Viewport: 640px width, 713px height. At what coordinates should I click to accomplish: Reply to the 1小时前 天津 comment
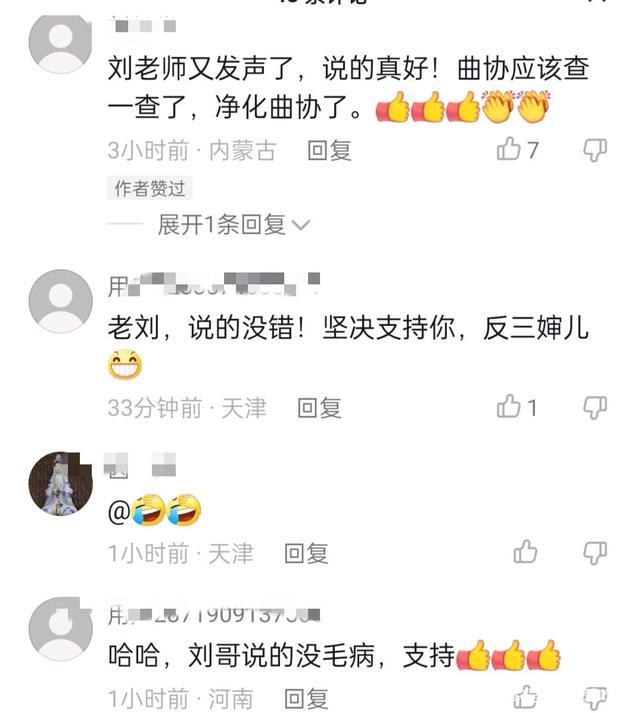click(x=306, y=553)
